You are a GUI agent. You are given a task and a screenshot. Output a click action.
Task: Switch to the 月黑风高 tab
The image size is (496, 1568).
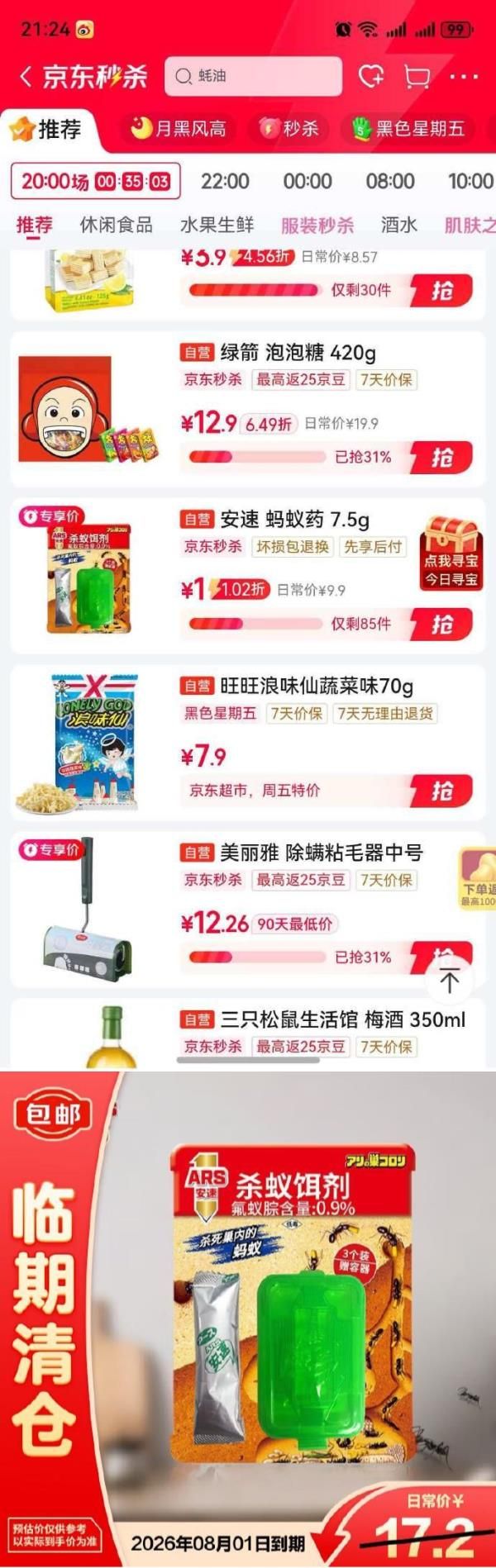click(x=179, y=128)
